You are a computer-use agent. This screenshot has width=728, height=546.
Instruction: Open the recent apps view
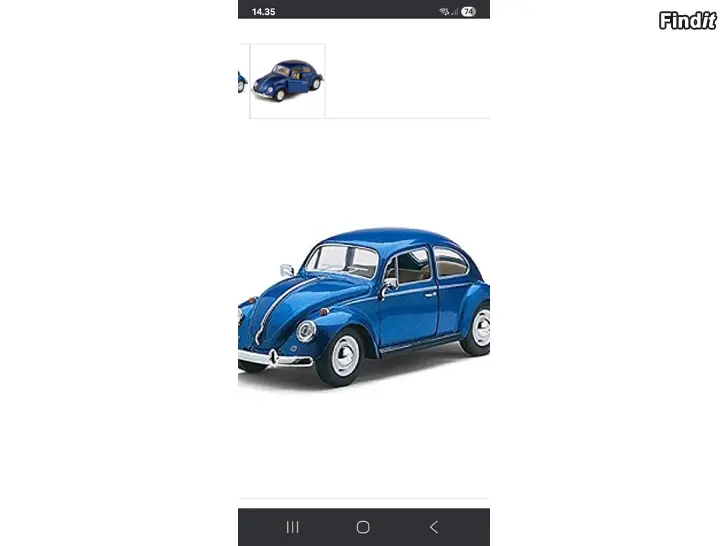tap(293, 527)
